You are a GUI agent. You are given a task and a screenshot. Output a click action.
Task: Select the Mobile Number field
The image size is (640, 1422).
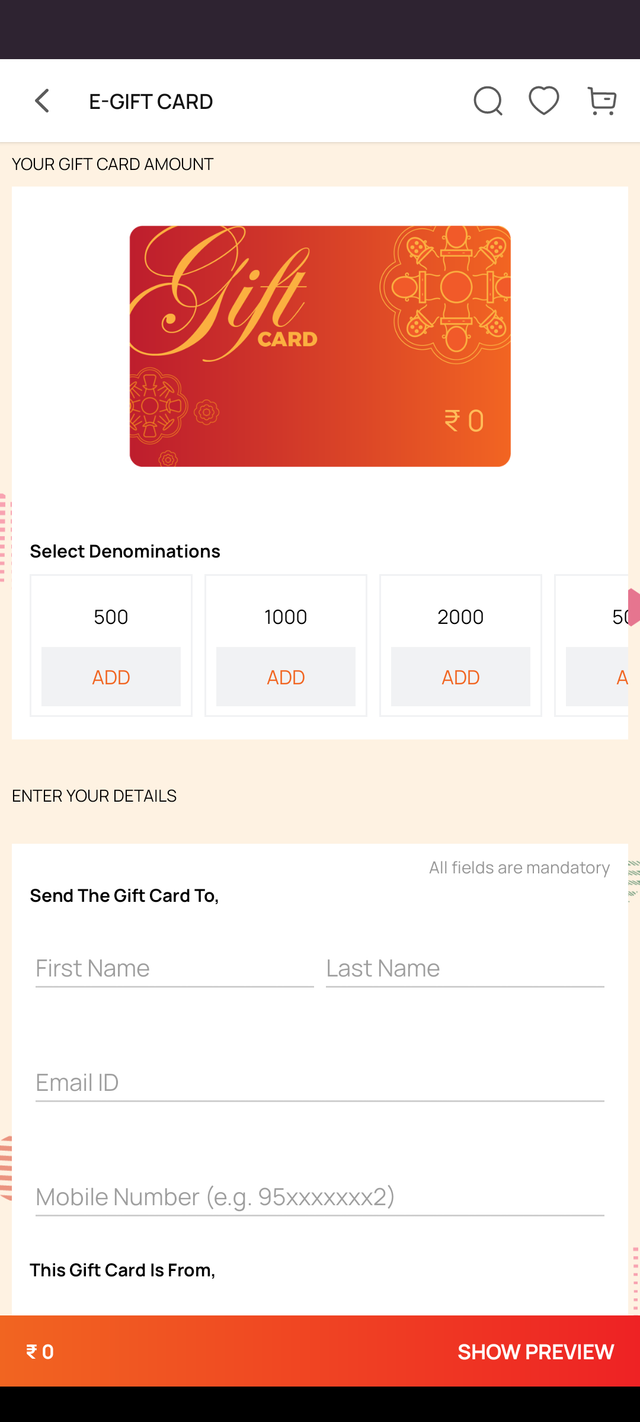[319, 1196]
